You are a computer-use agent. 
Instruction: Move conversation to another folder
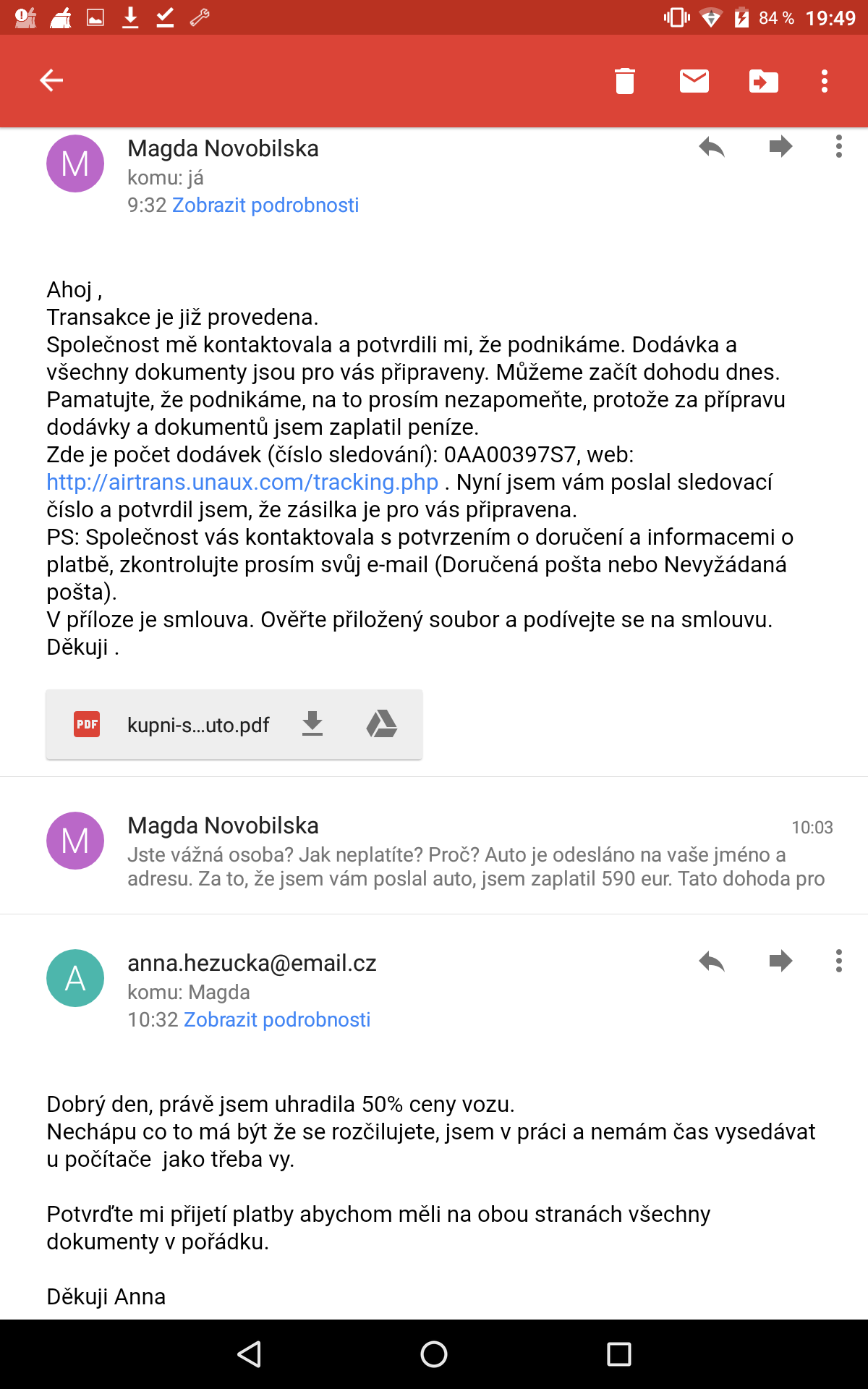pyautogui.click(x=763, y=80)
